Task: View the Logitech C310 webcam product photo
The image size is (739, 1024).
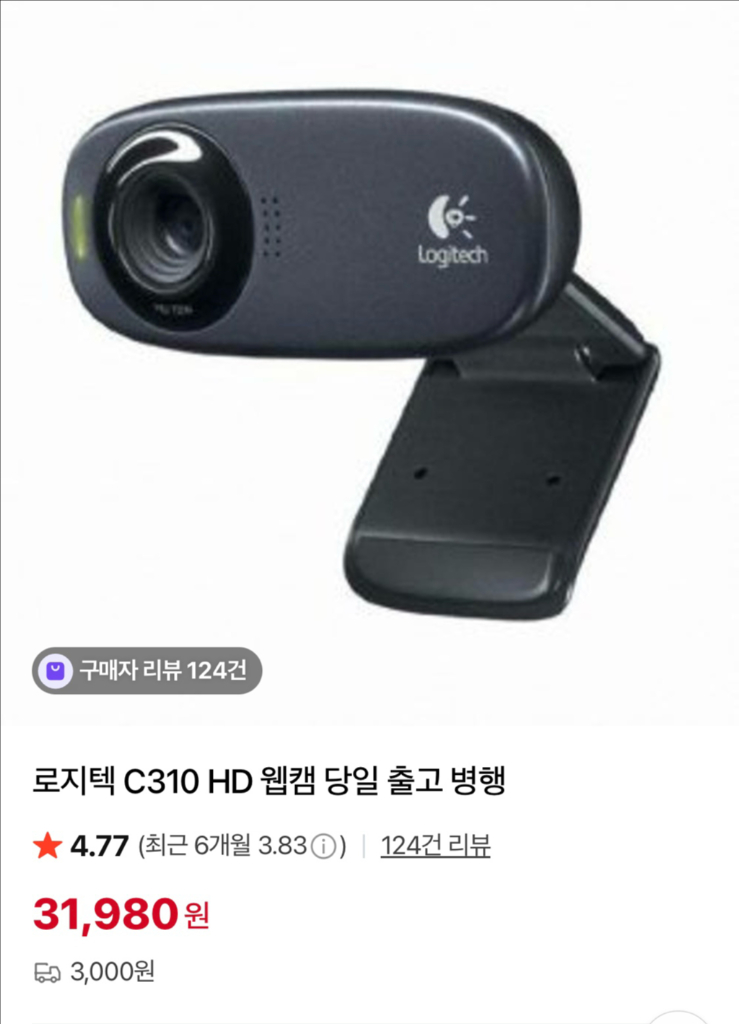Action: point(370,350)
